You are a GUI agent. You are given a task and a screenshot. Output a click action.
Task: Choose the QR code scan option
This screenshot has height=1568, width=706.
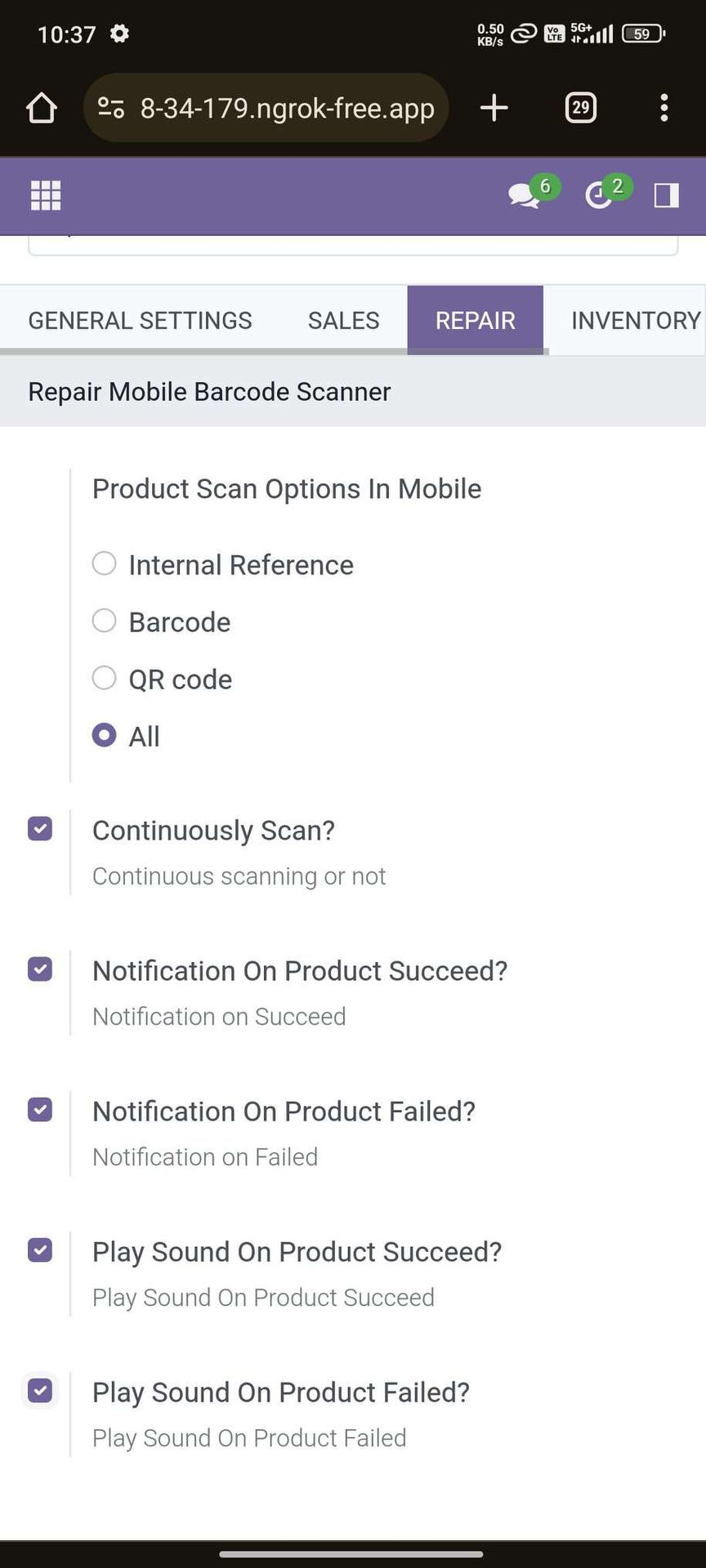[104, 678]
